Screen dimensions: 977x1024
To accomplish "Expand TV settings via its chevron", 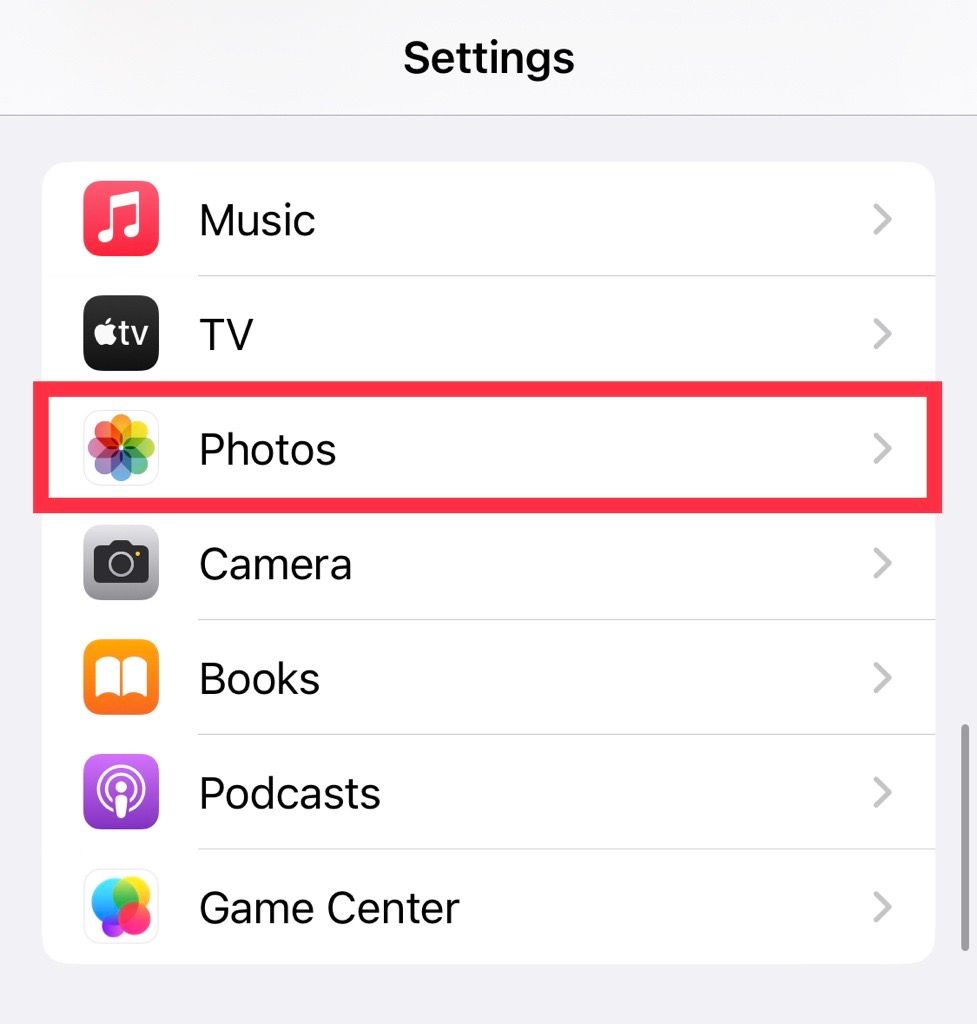I will [882, 333].
